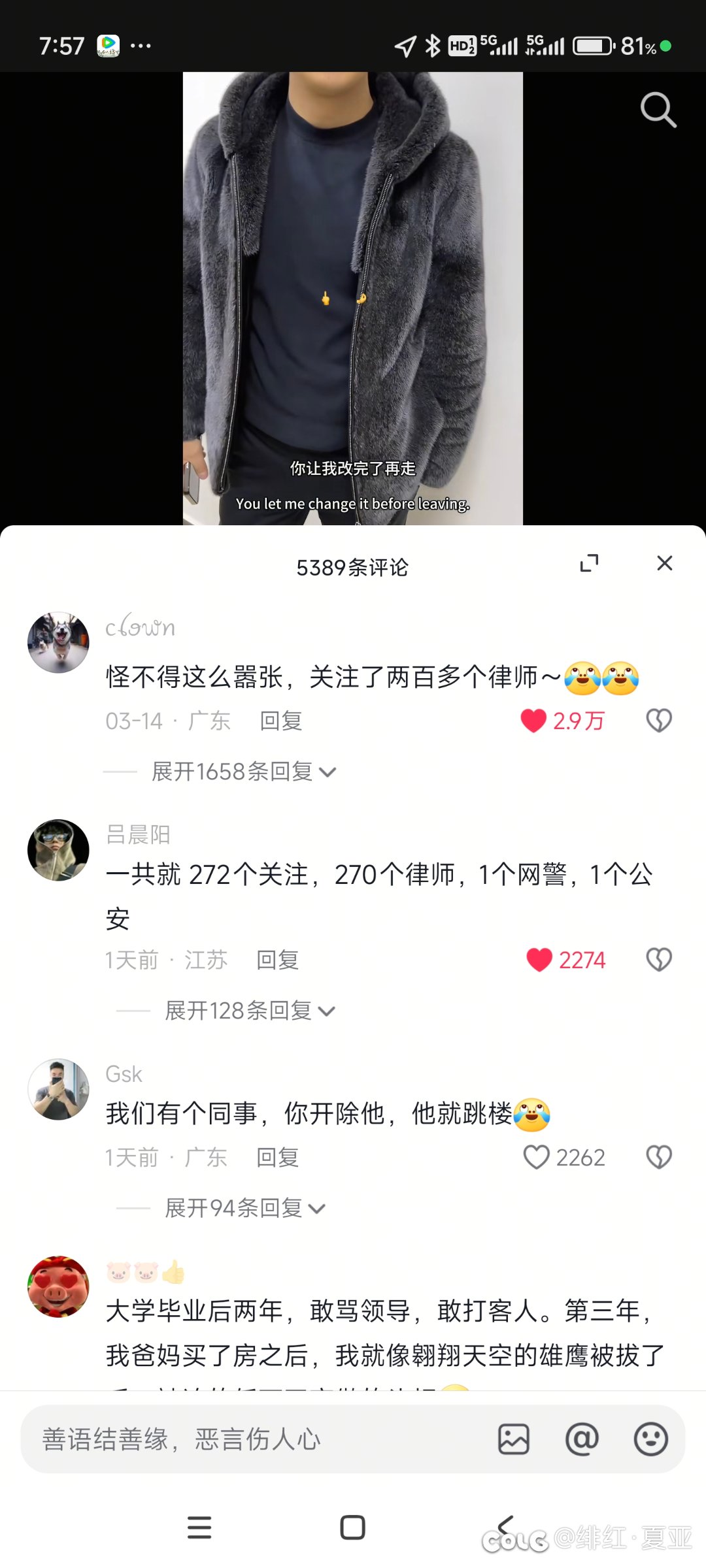Viewport: 706px width, 1568px height.
Task: Reply to clown's comment via 回复
Action: pos(280,721)
